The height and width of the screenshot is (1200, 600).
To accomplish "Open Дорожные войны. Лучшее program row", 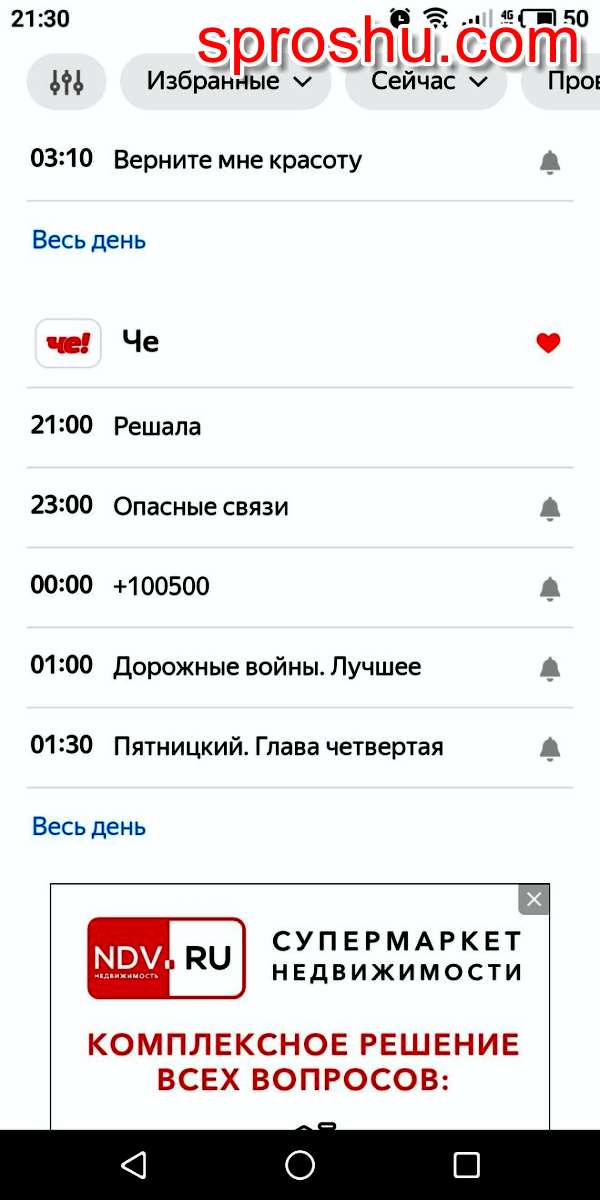I will 267,667.
